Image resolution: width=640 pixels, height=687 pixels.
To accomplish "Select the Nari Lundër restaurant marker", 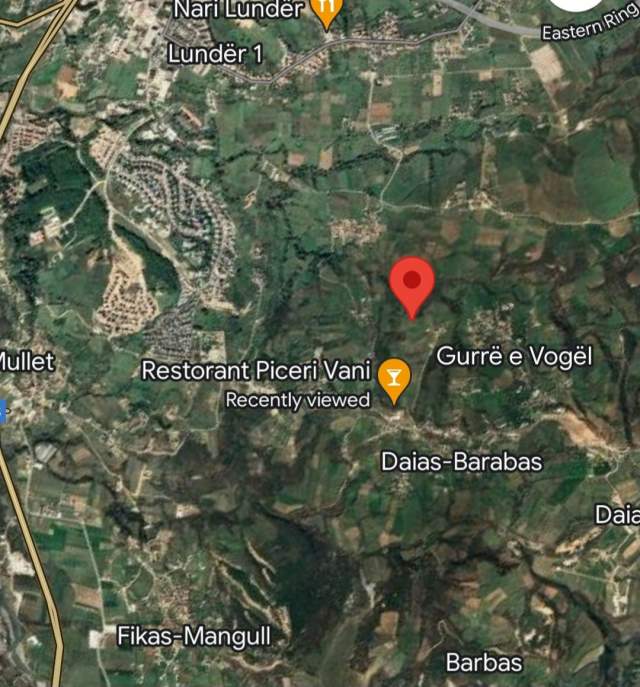I will pyautogui.click(x=326, y=10).
